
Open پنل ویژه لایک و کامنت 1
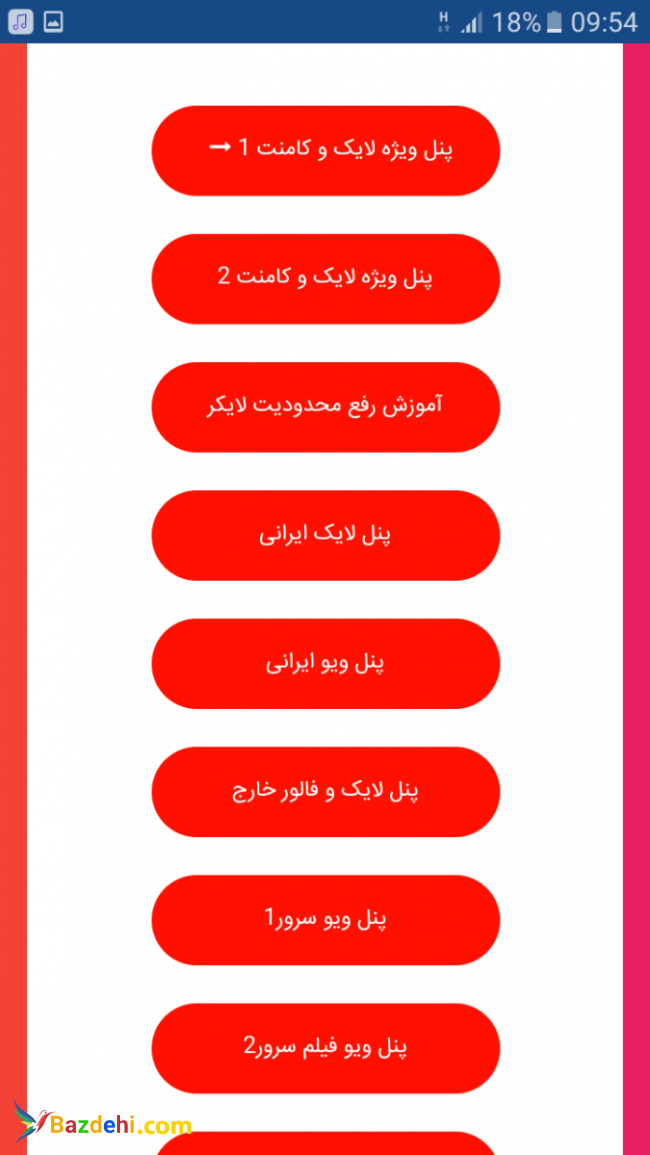[x=325, y=150]
